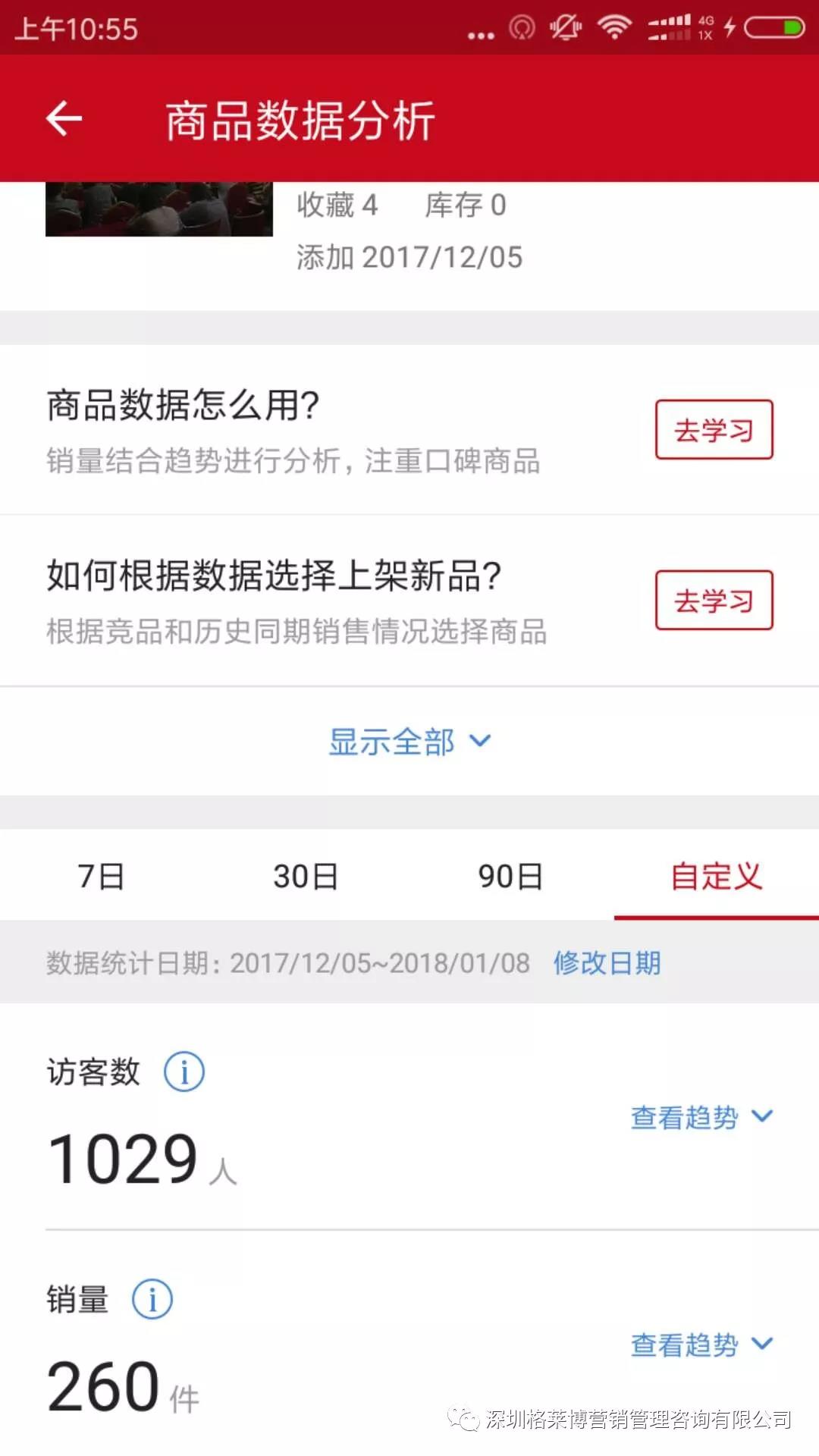The image size is (819, 1456).
Task: Select the 自定义 tab
Action: [x=716, y=877]
